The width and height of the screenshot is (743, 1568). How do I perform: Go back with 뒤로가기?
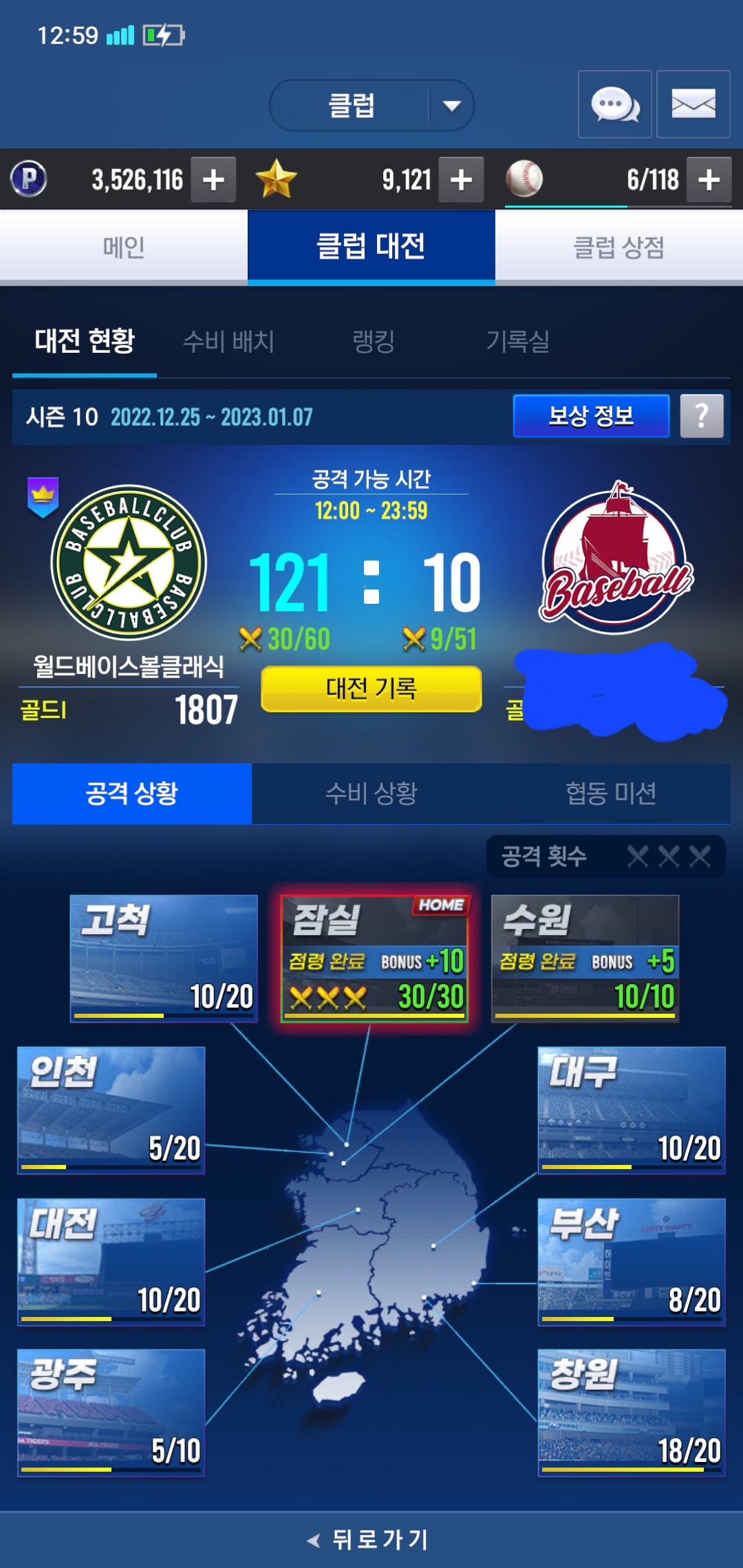tap(370, 1540)
